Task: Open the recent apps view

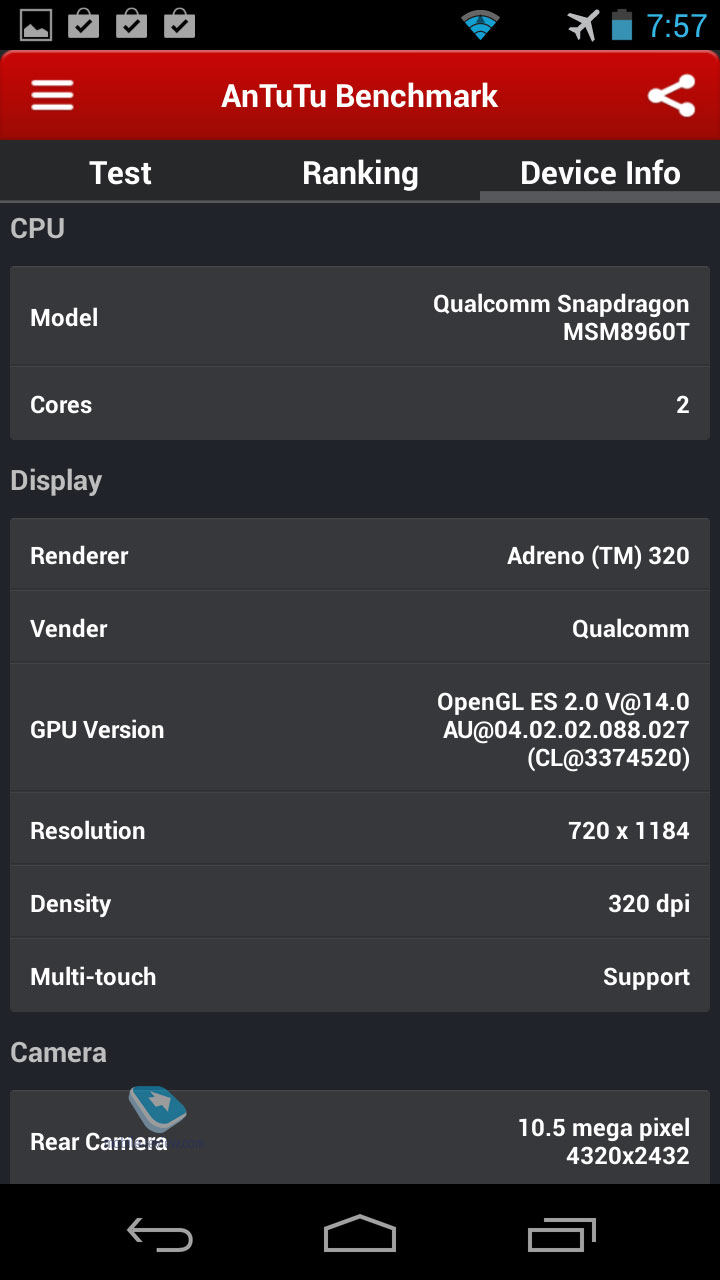Action: 561,1234
